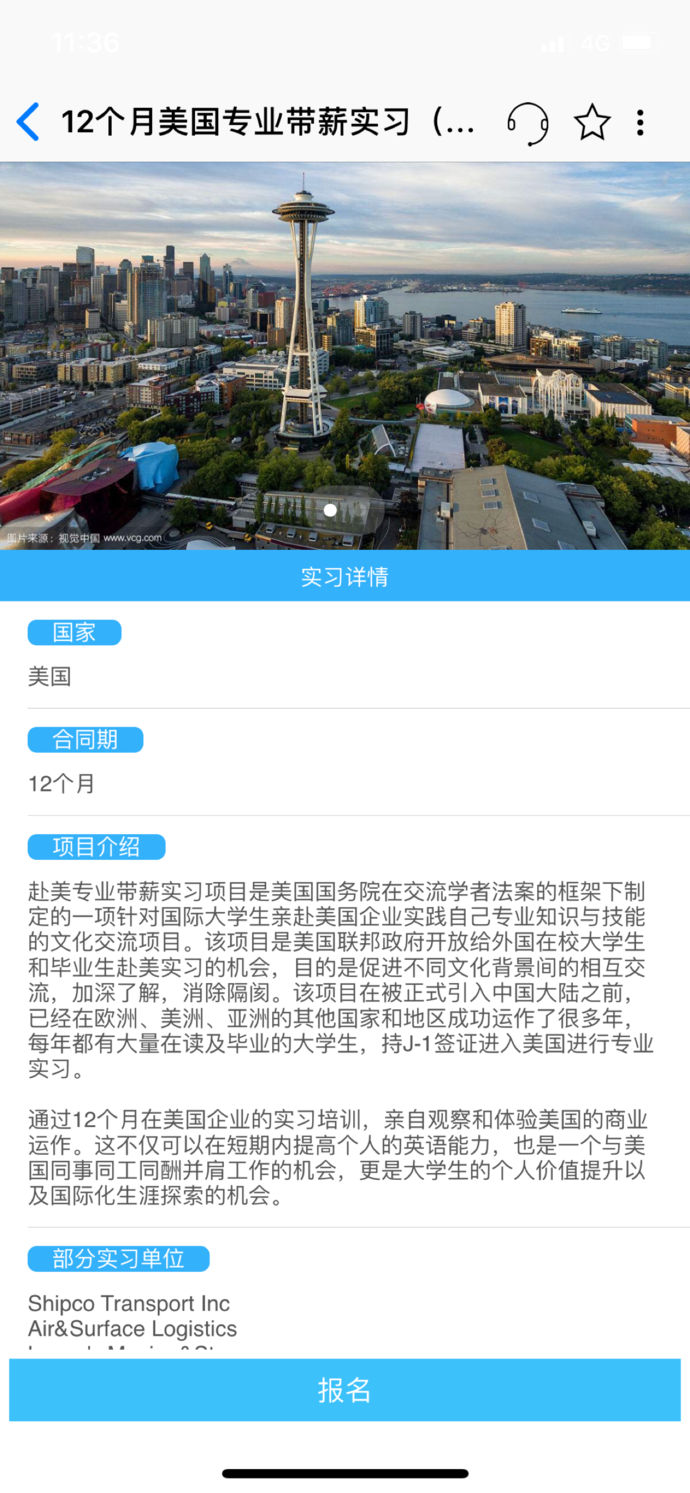
Task: Tap the 报名 sign-up button
Action: [345, 1389]
